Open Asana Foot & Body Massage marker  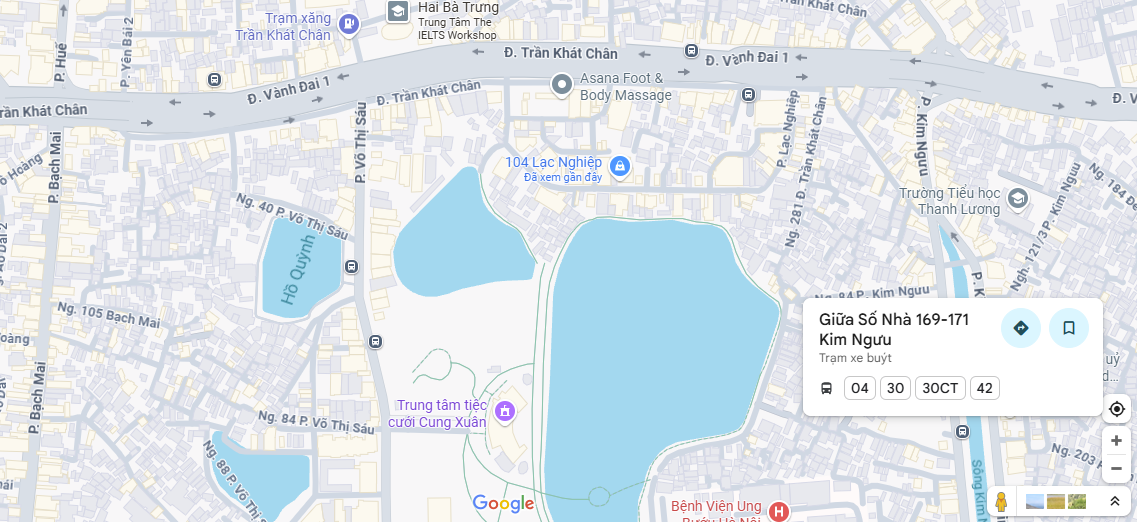click(x=562, y=85)
